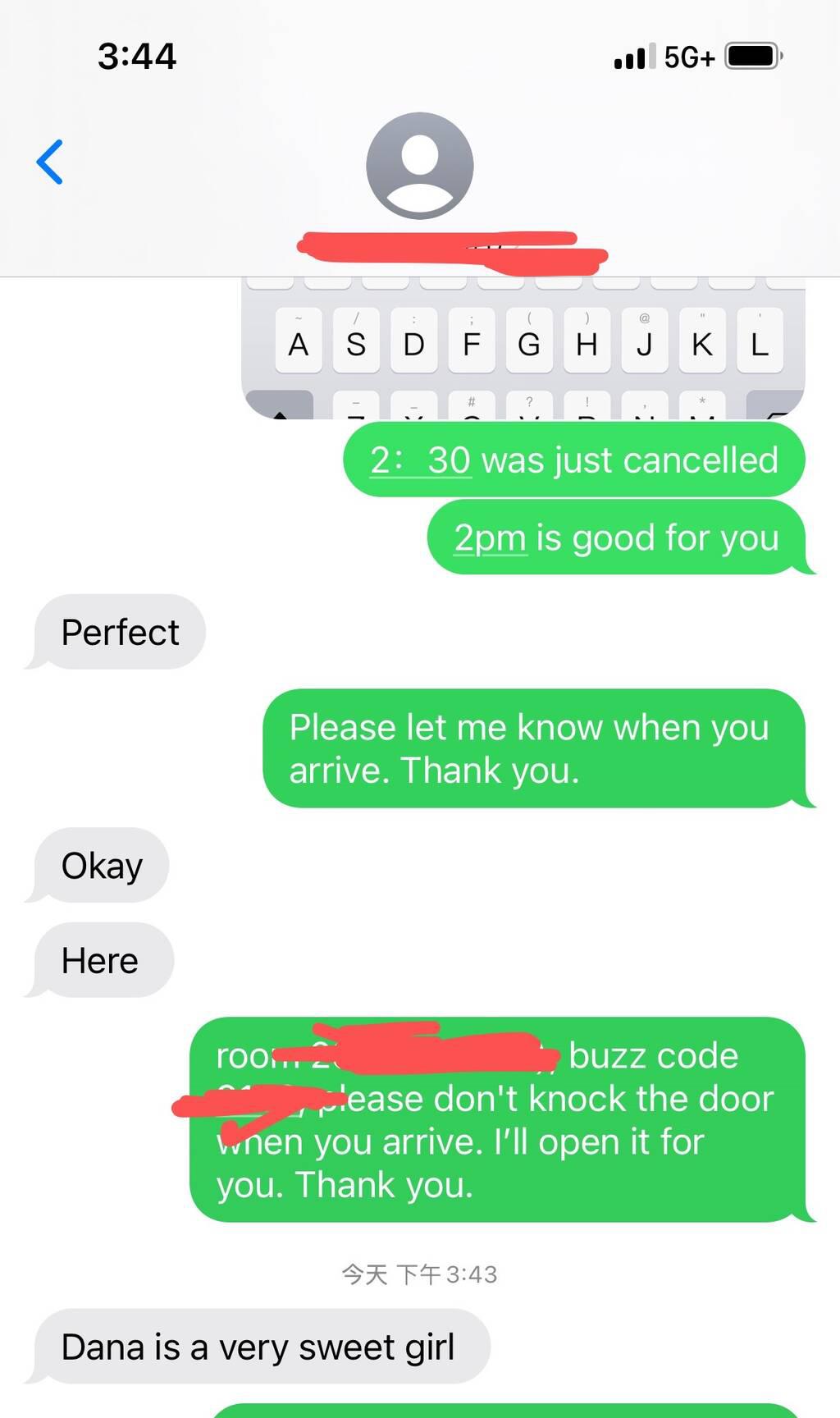Go back to the messages list
The image size is (840, 1418).
[50, 162]
